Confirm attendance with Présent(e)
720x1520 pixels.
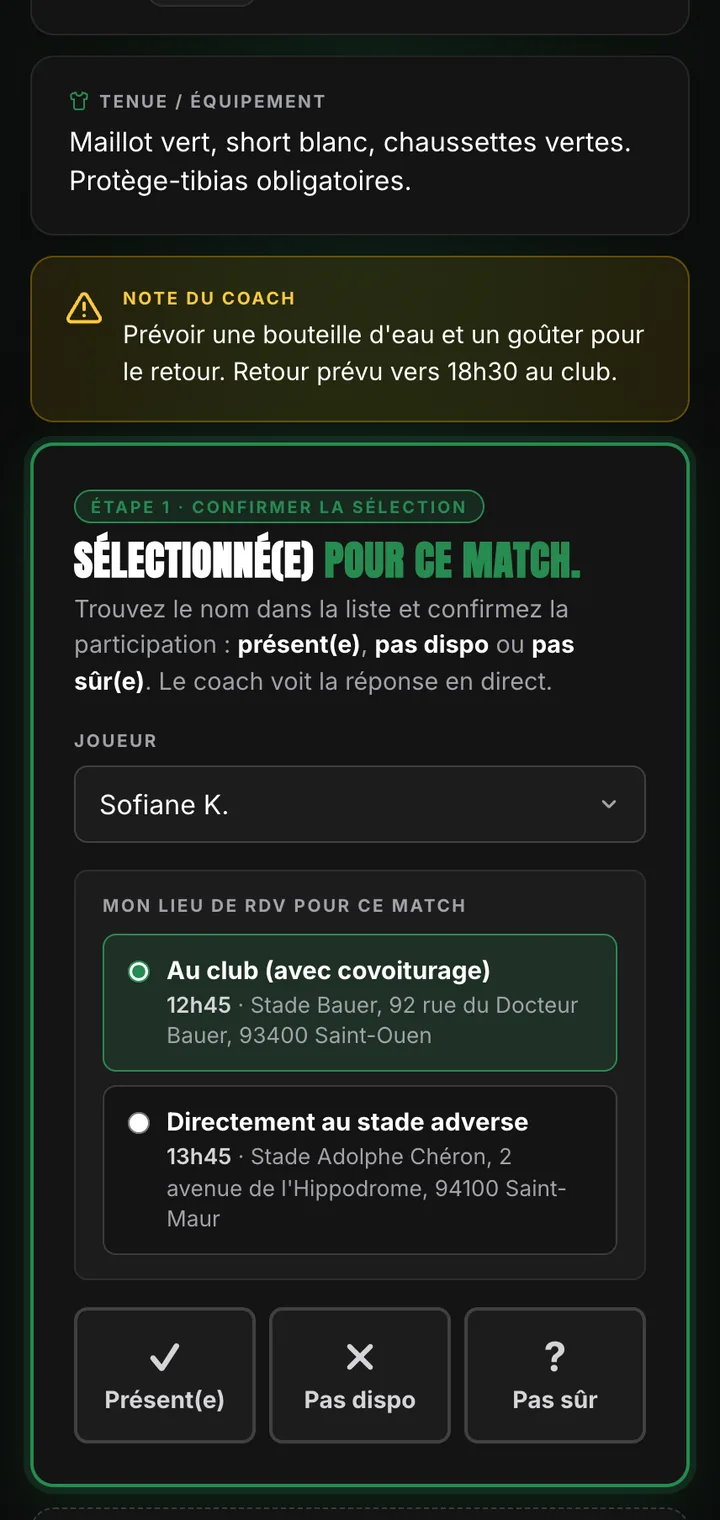165,1375
